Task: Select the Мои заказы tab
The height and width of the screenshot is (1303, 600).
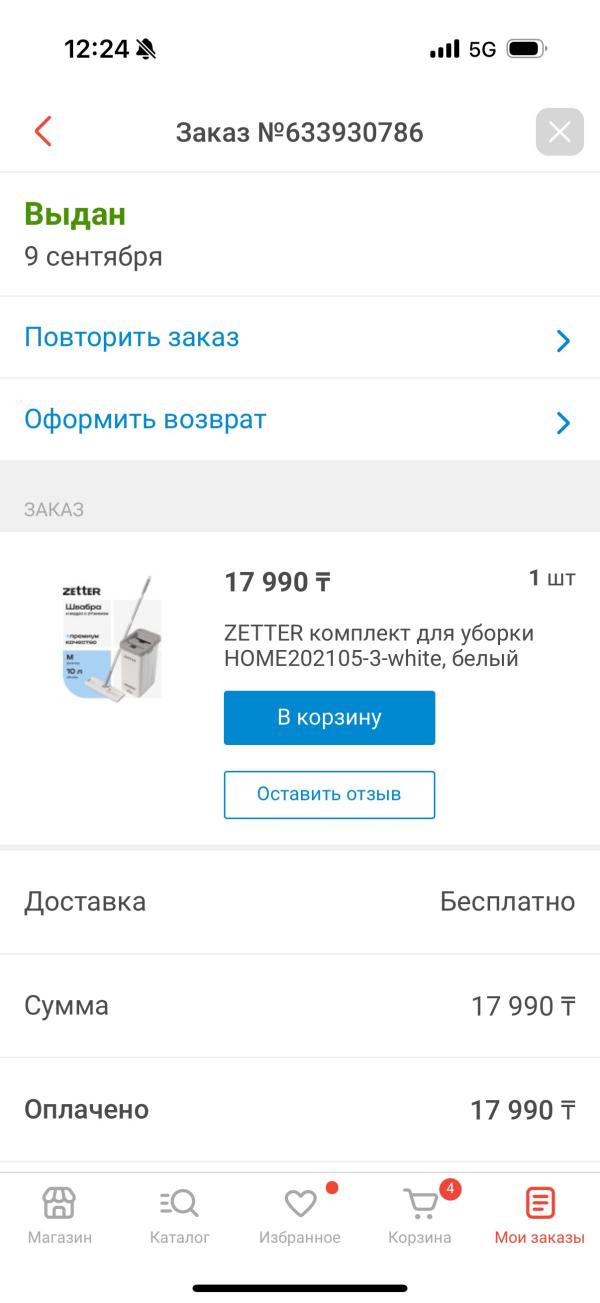Action: (540, 1215)
